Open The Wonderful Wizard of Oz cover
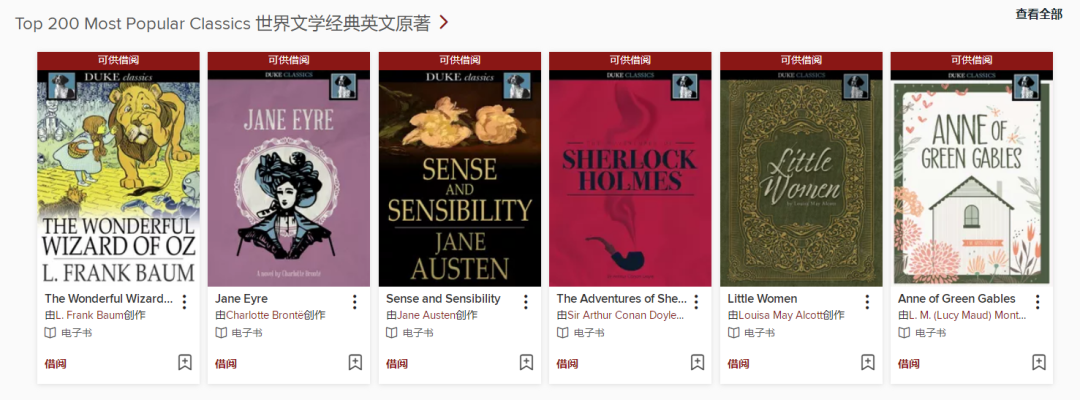This screenshot has height=400, width=1080. pyautogui.click(x=118, y=178)
